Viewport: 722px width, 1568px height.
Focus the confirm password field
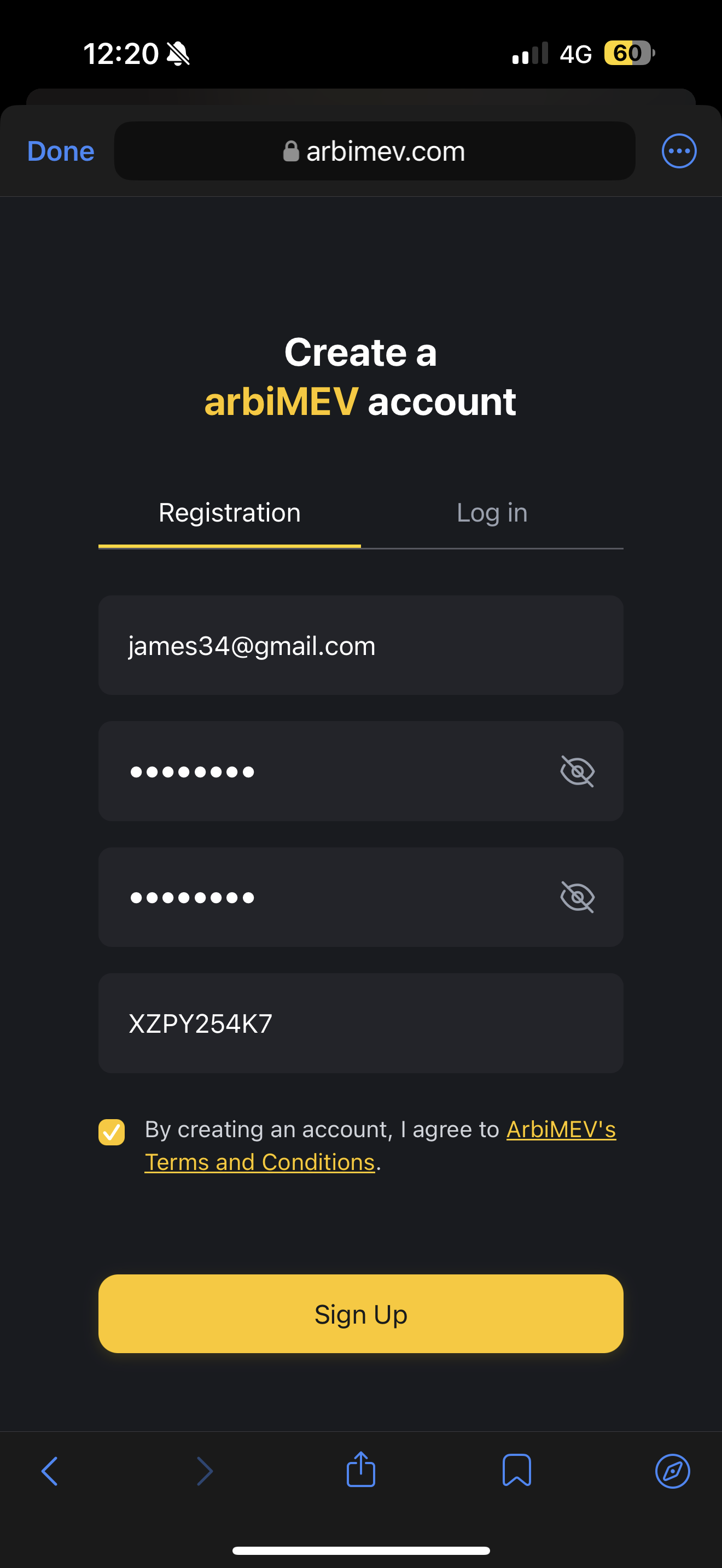click(329, 897)
